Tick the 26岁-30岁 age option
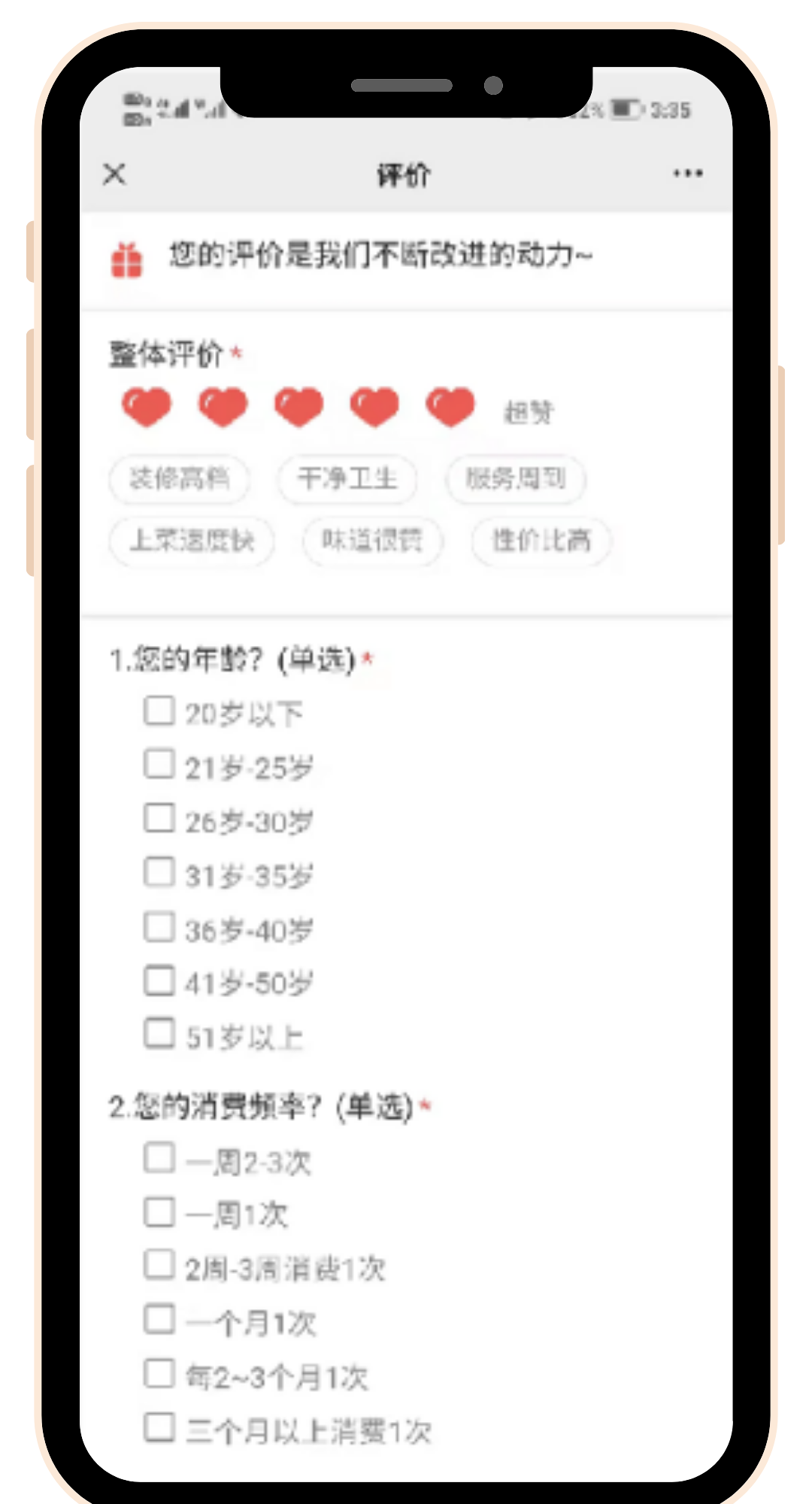 pos(159,818)
